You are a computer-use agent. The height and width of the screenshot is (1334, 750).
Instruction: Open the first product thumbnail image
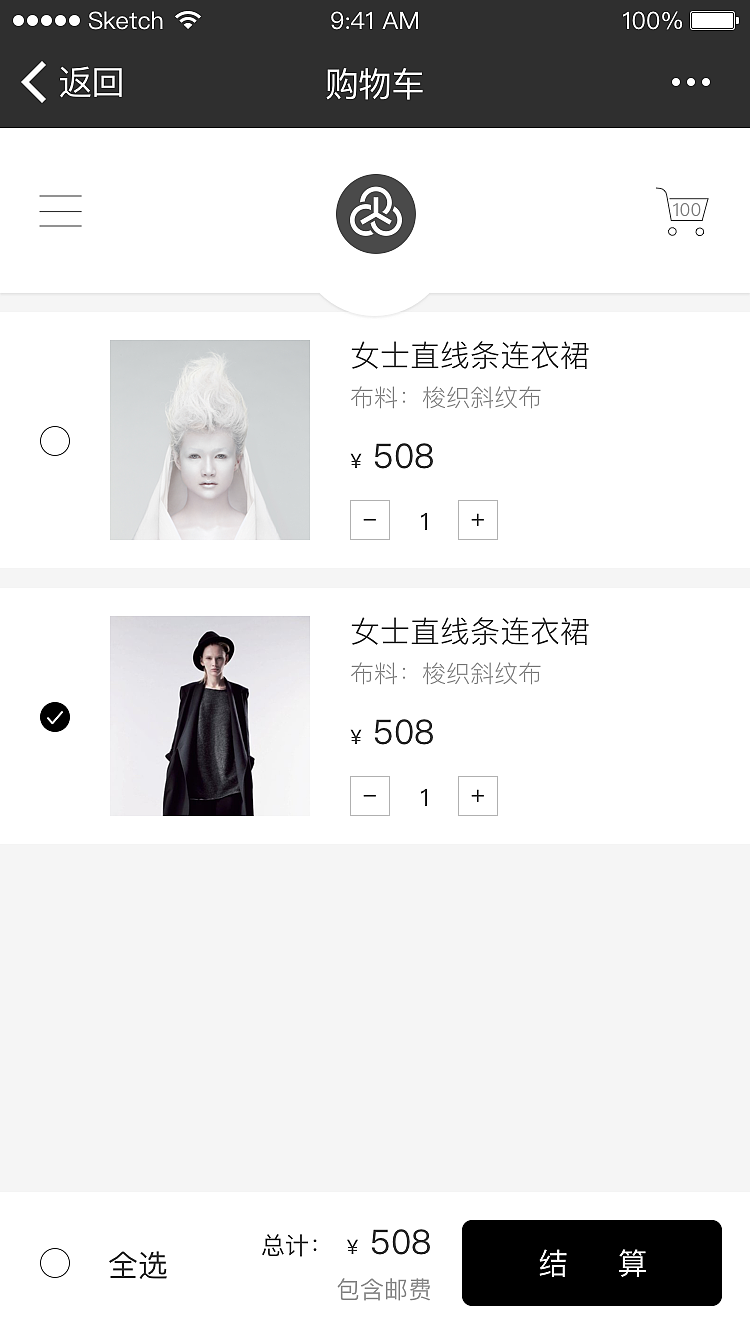(x=209, y=440)
